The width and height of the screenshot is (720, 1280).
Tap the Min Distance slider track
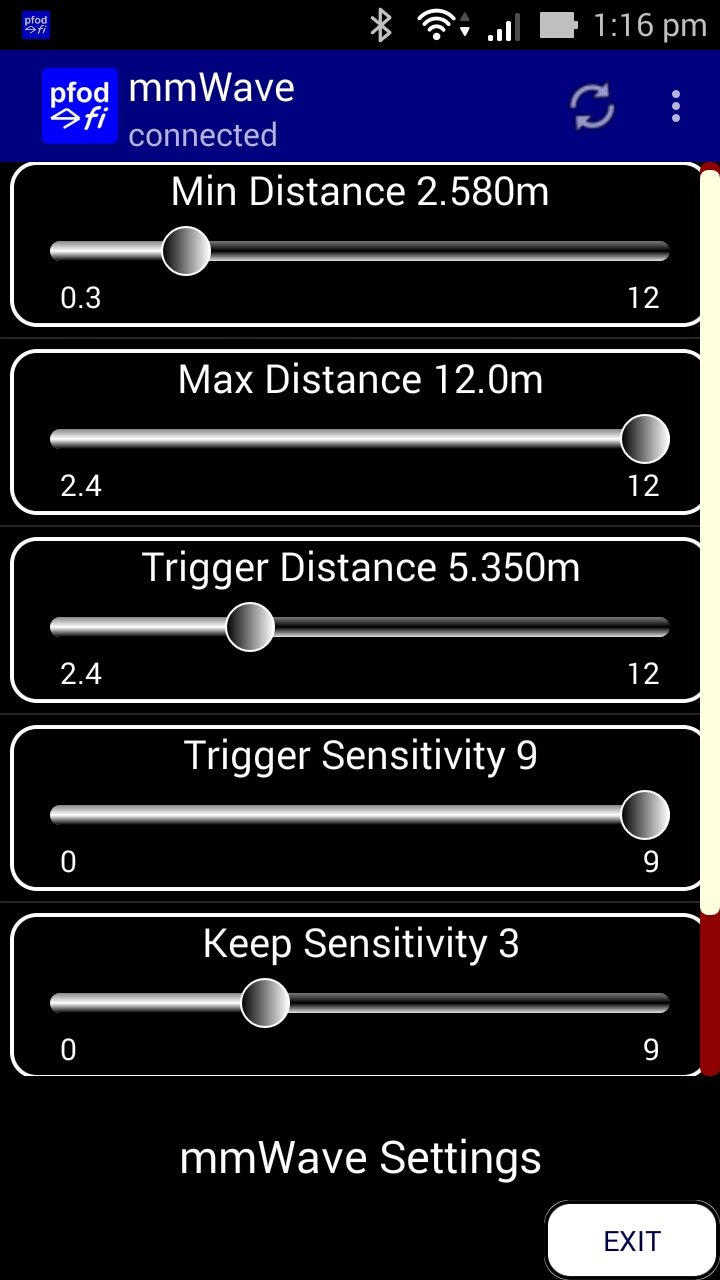click(360, 251)
